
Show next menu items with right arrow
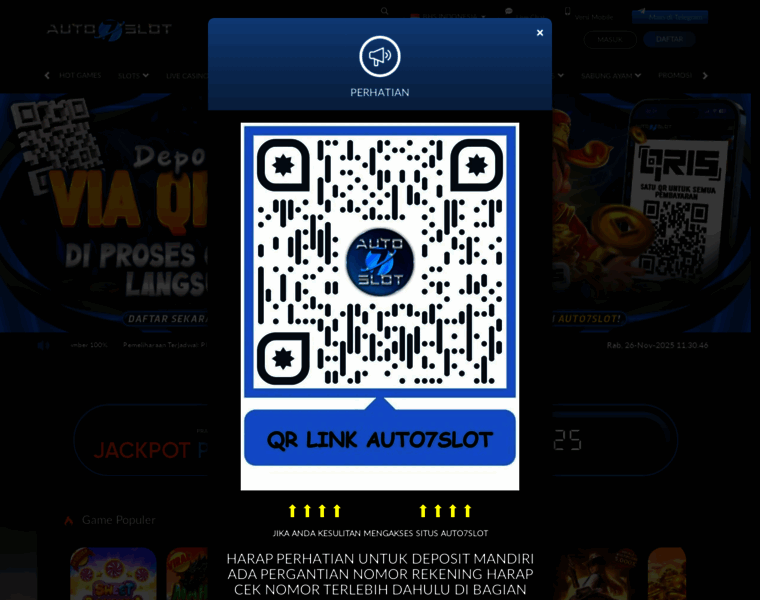[x=705, y=75]
